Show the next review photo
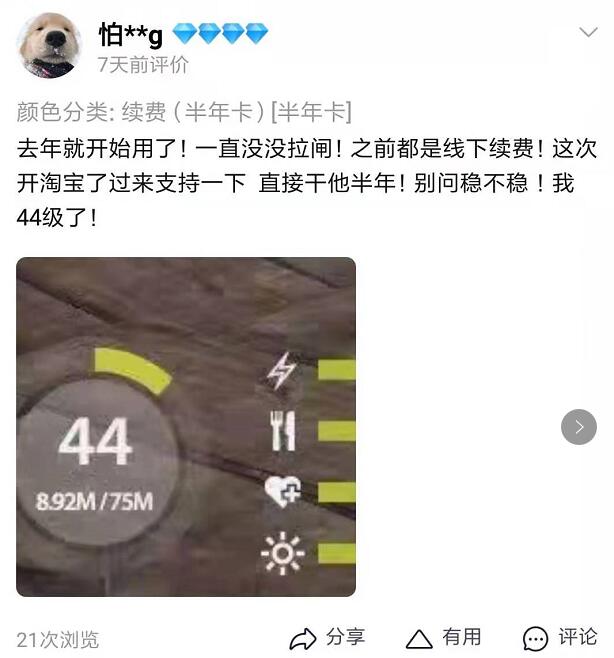The width and height of the screenshot is (614, 658). 578,427
